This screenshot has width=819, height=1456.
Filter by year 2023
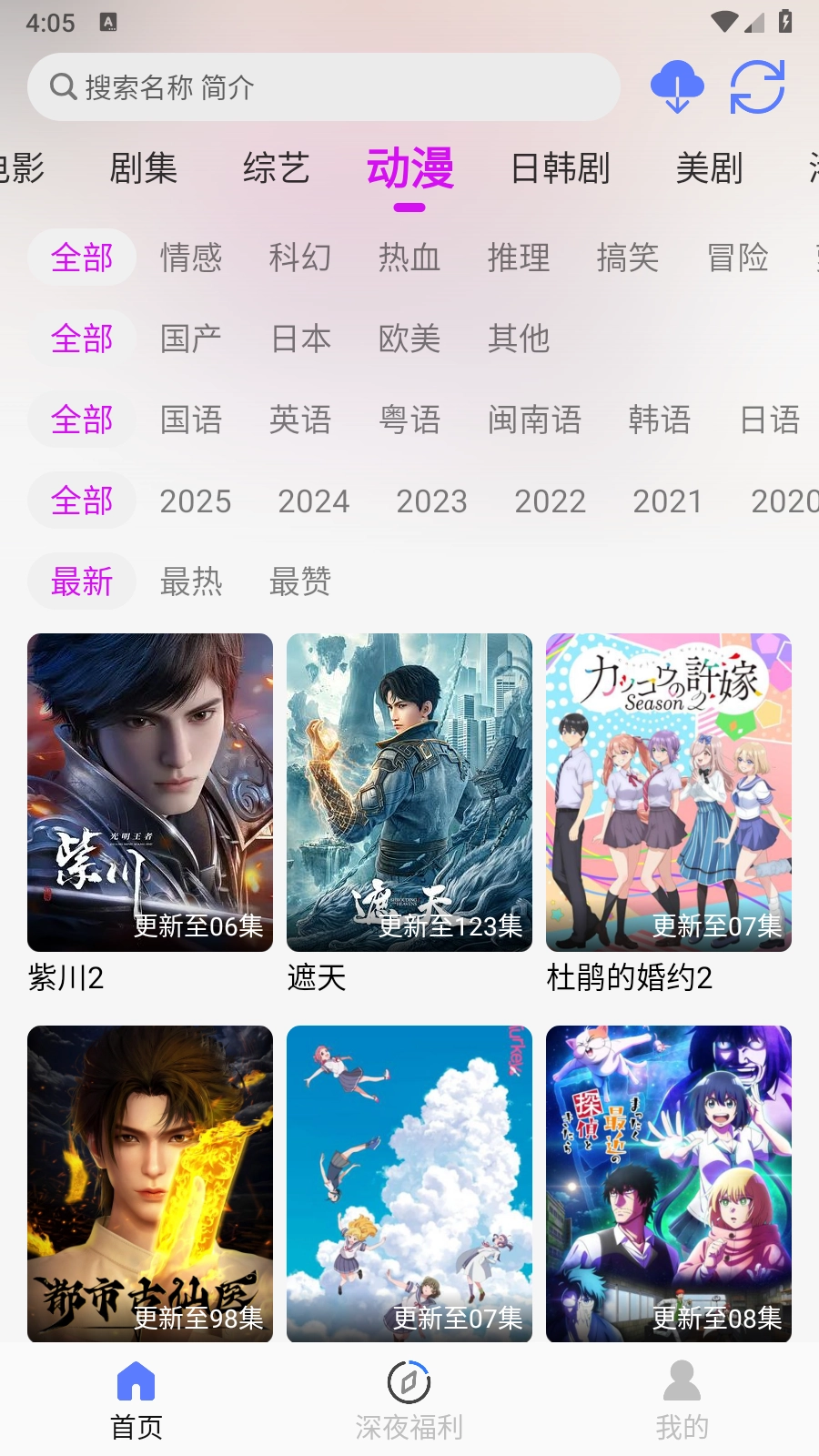[x=431, y=500]
